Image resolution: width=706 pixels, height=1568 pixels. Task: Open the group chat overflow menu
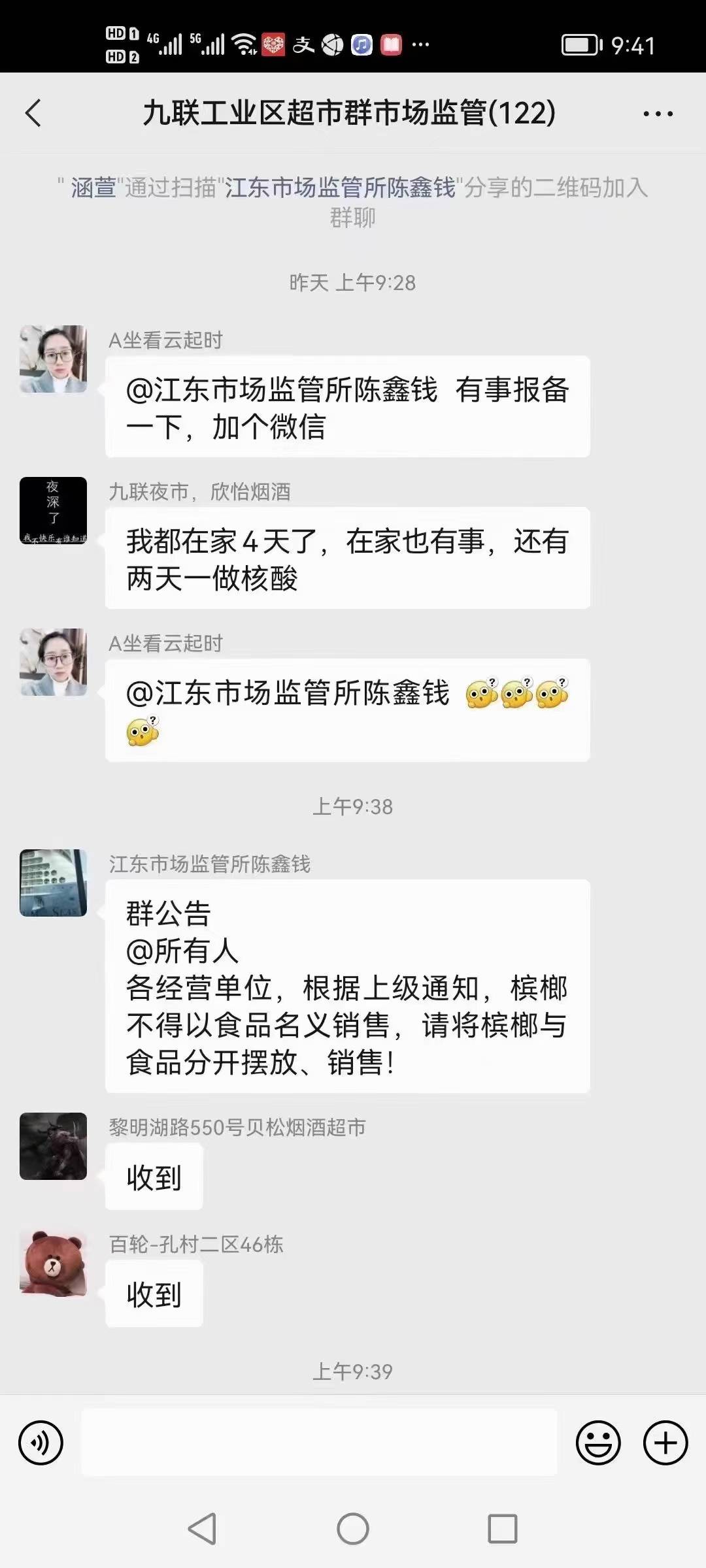[x=658, y=114]
